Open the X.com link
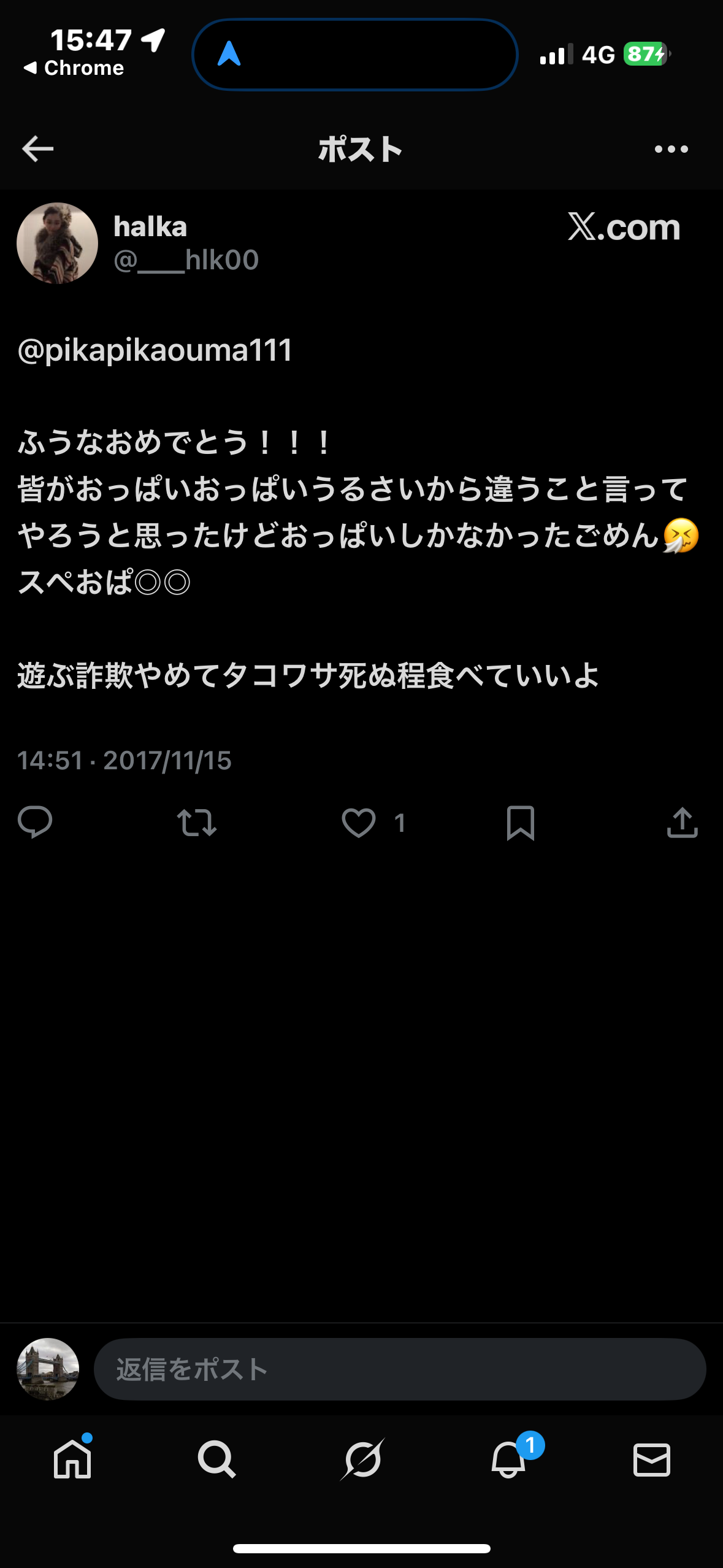723x1568 pixels. click(x=622, y=228)
